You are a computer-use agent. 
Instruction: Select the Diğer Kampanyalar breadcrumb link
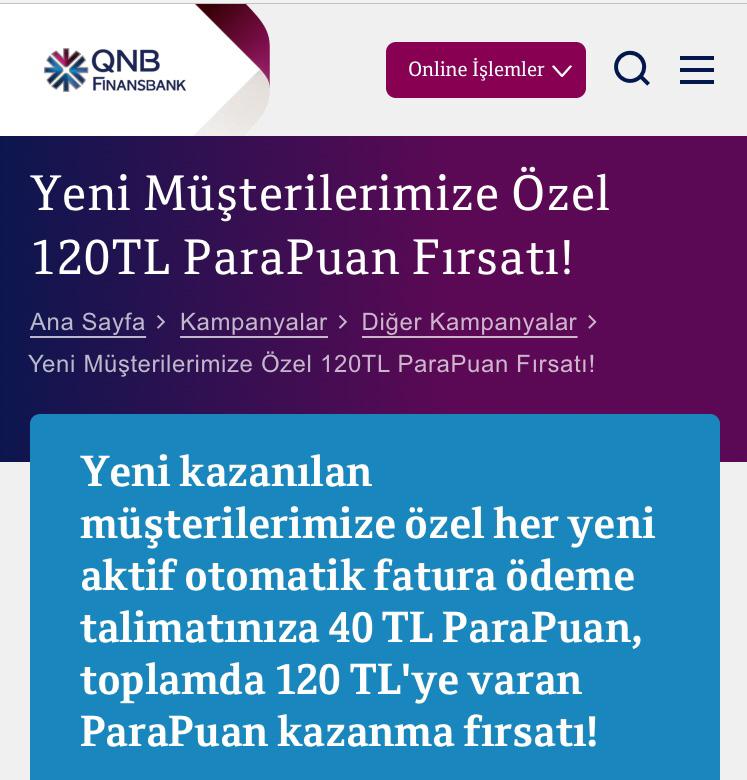click(x=468, y=322)
